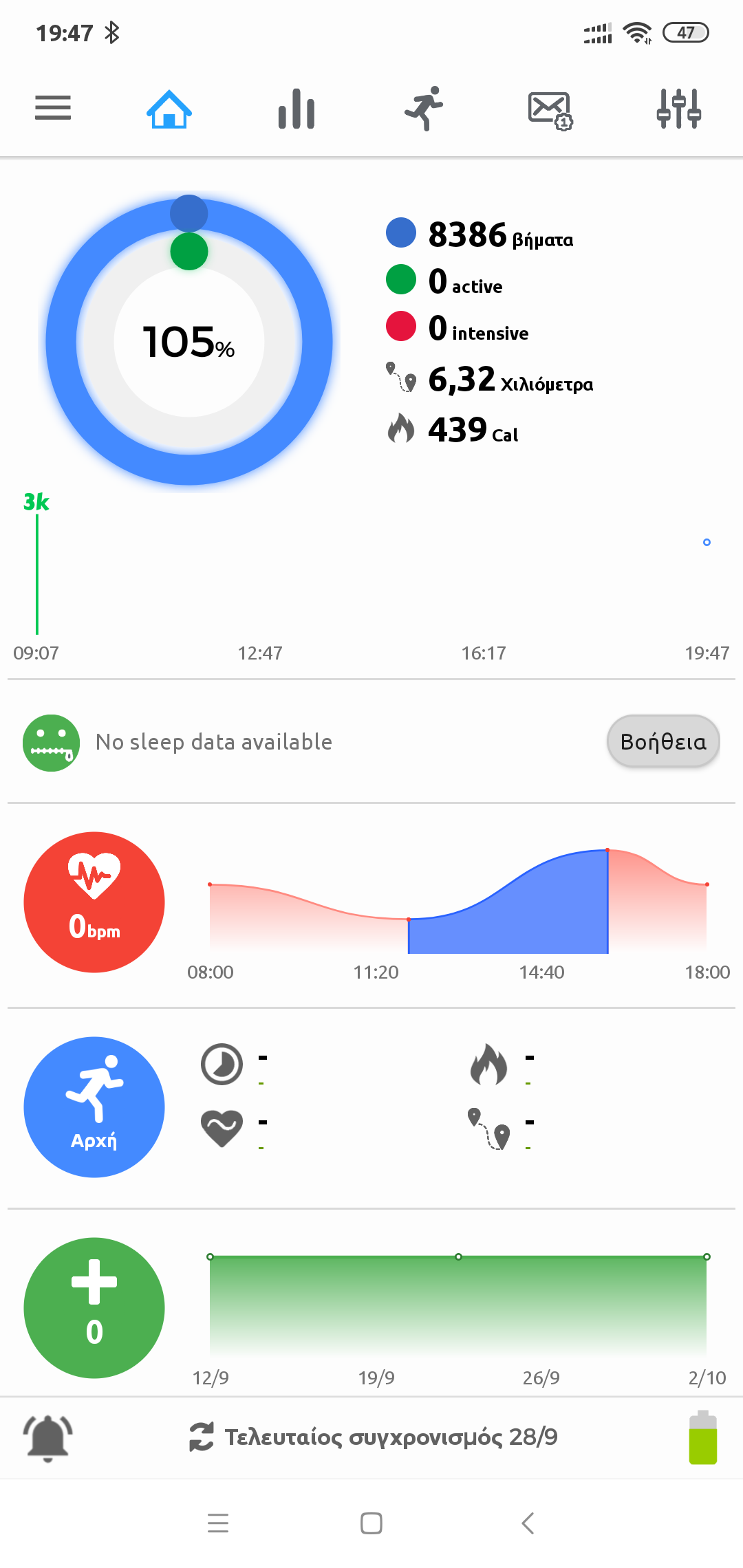Open the settings sliders tab
Viewport: 743px width, 1568px height.
(678, 109)
